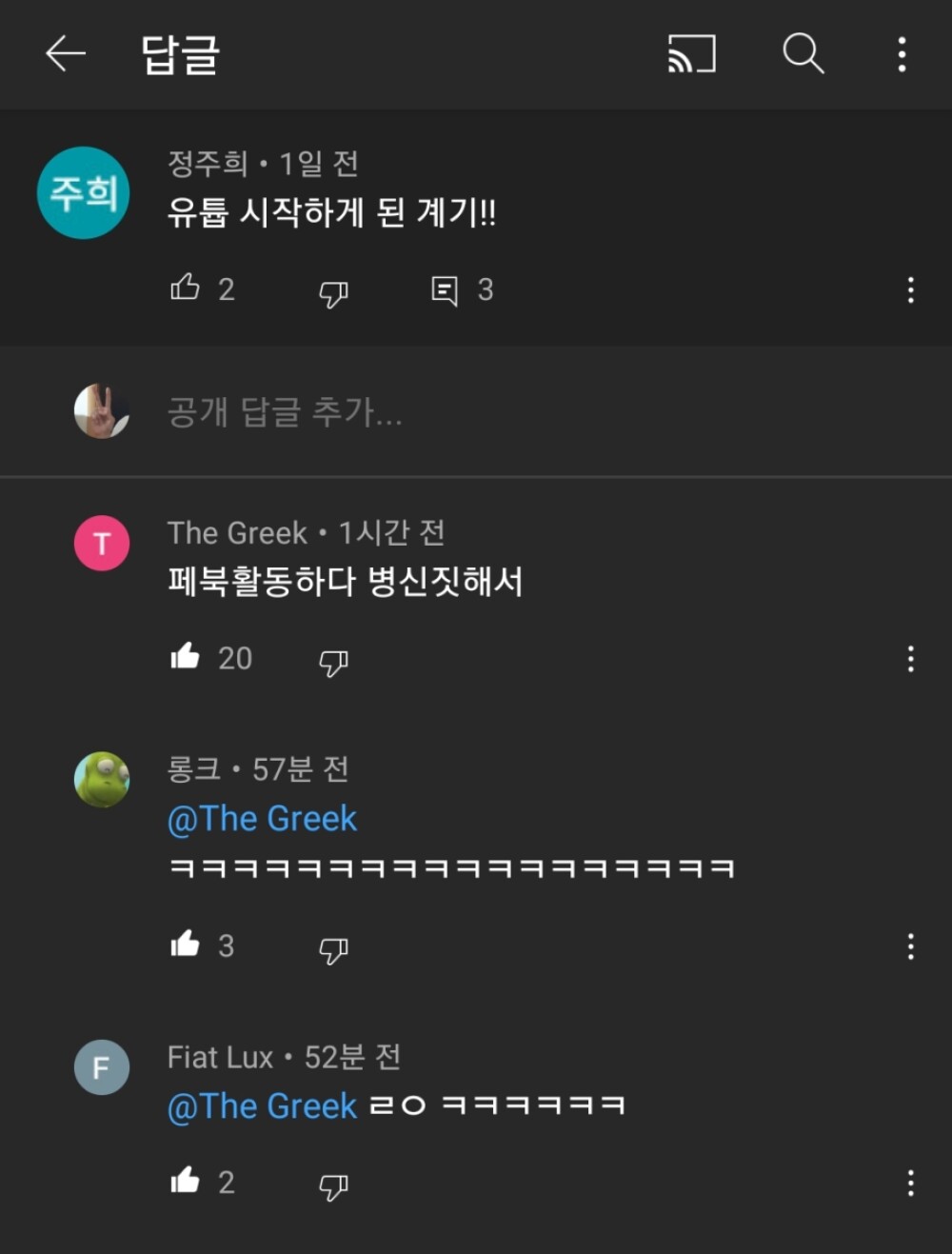
Task: Dislike 정주희's comment
Action: [333, 292]
